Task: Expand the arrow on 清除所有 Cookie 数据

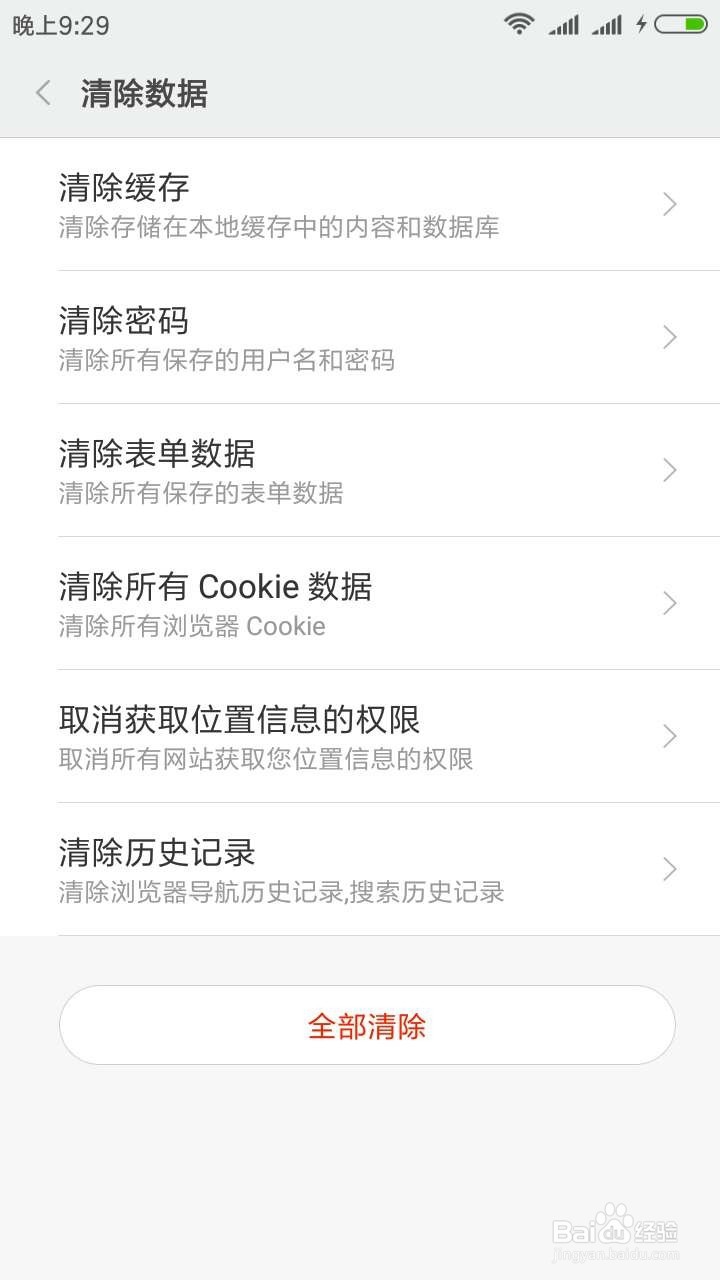Action: (669, 603)
